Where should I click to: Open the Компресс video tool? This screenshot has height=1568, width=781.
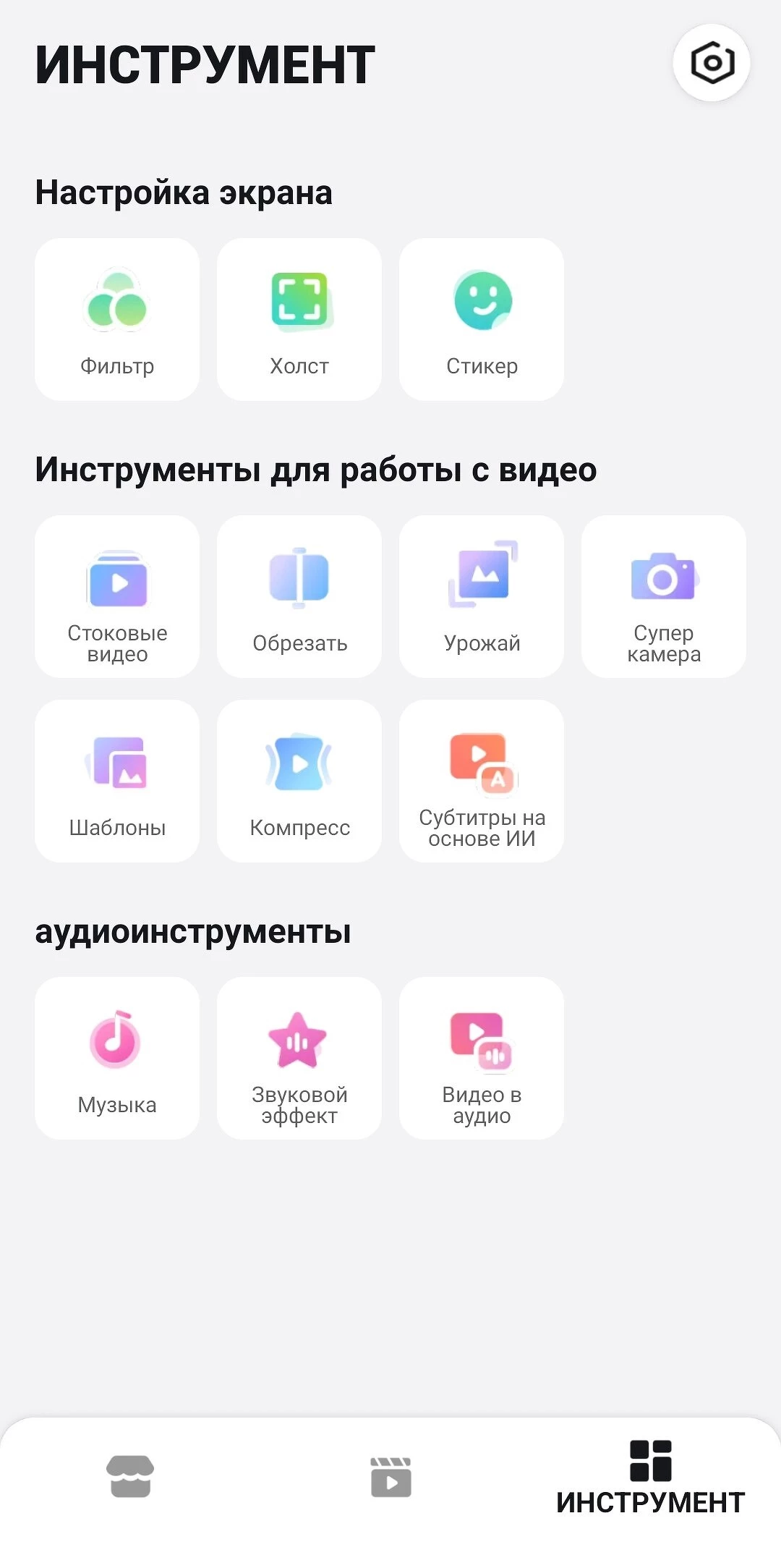point(299,781)
